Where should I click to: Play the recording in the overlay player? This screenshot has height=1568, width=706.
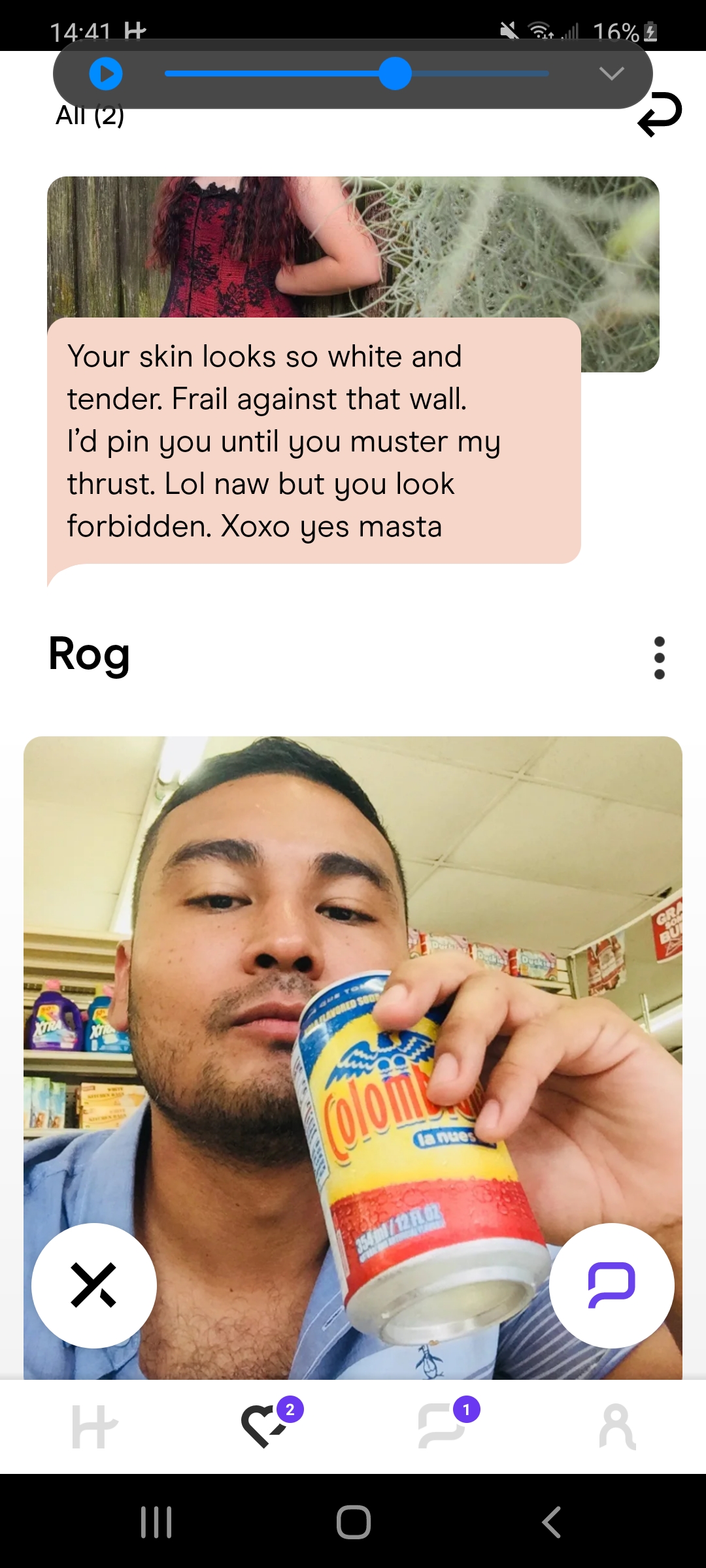click(x=106, y=74)
